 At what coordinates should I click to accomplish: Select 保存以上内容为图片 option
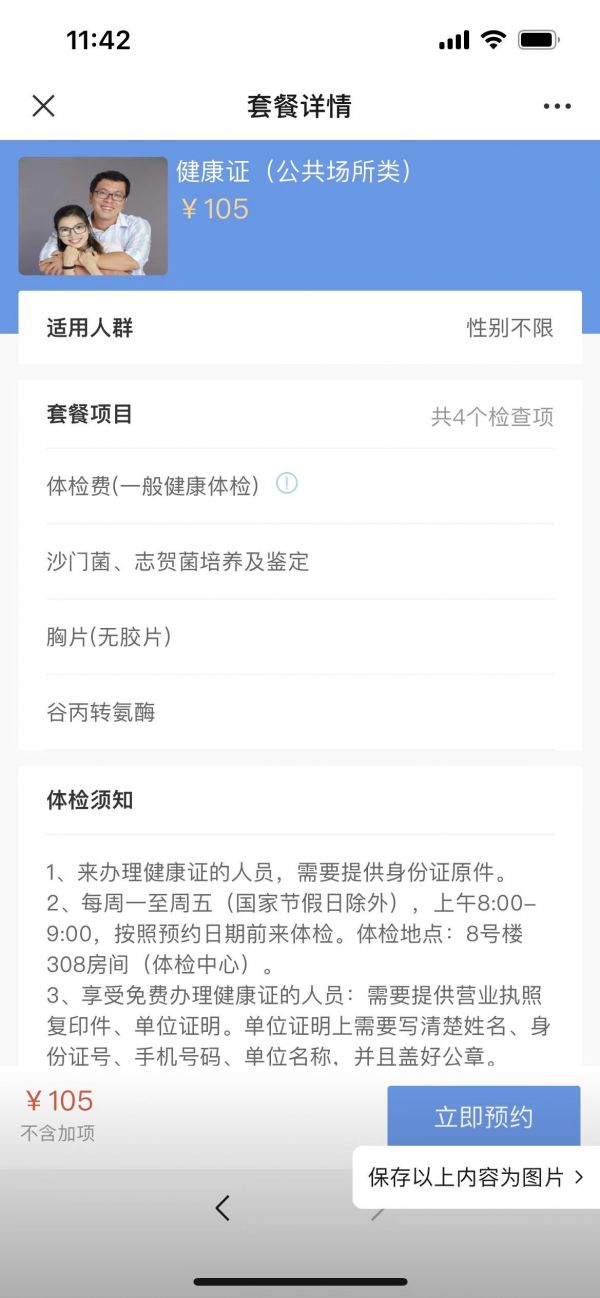(476, 1177)
